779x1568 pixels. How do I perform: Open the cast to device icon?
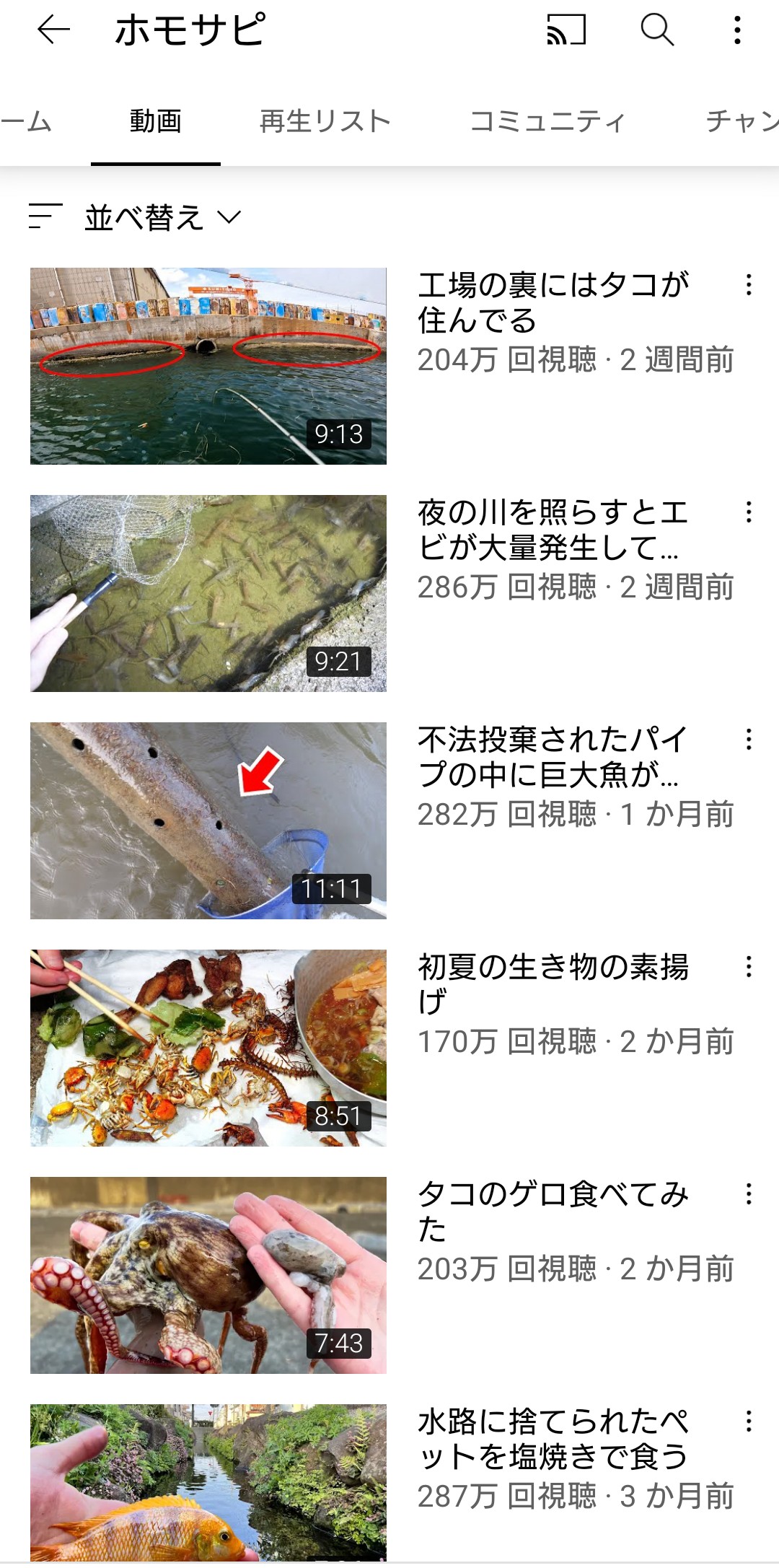pyautogui.click(x=566, y=30)
